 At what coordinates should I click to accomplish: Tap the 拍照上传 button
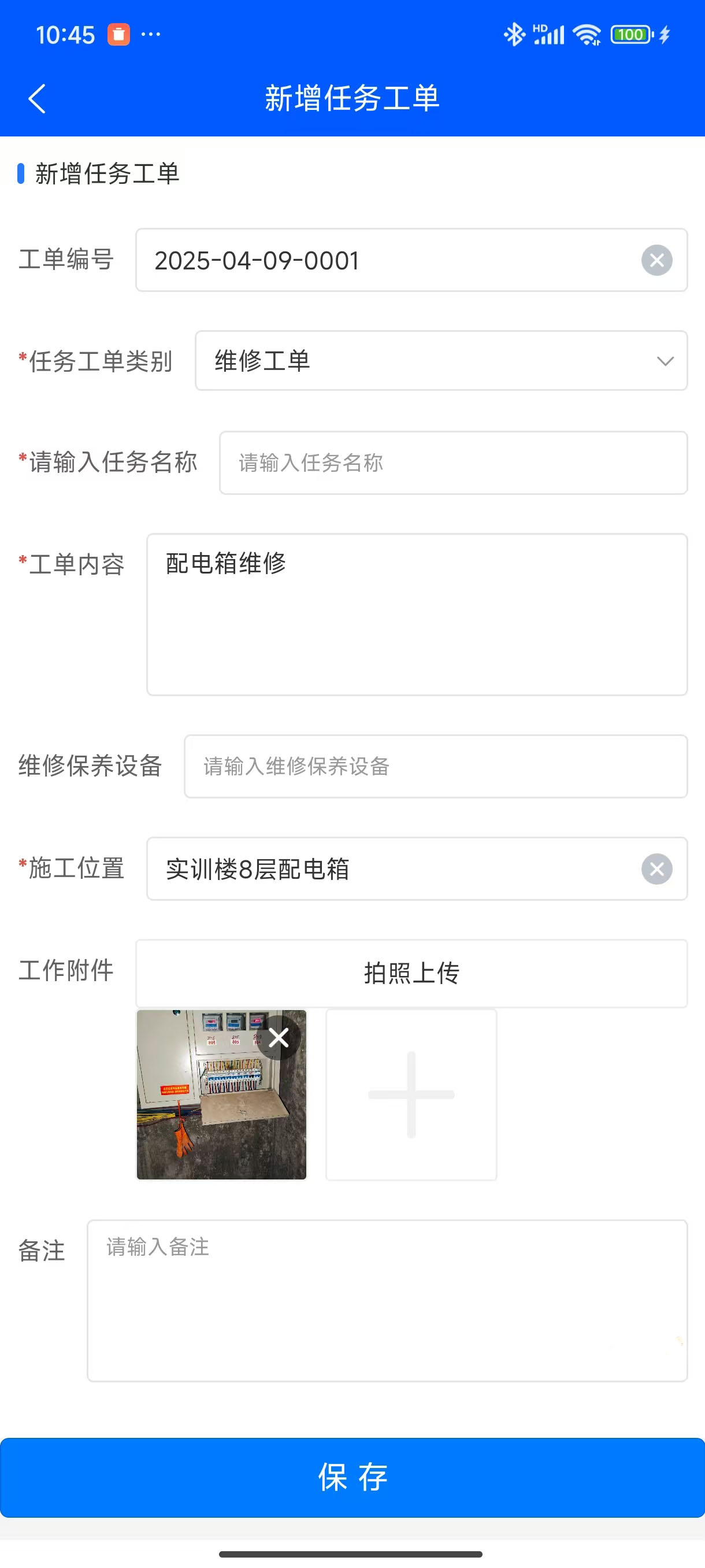[411, 972]
